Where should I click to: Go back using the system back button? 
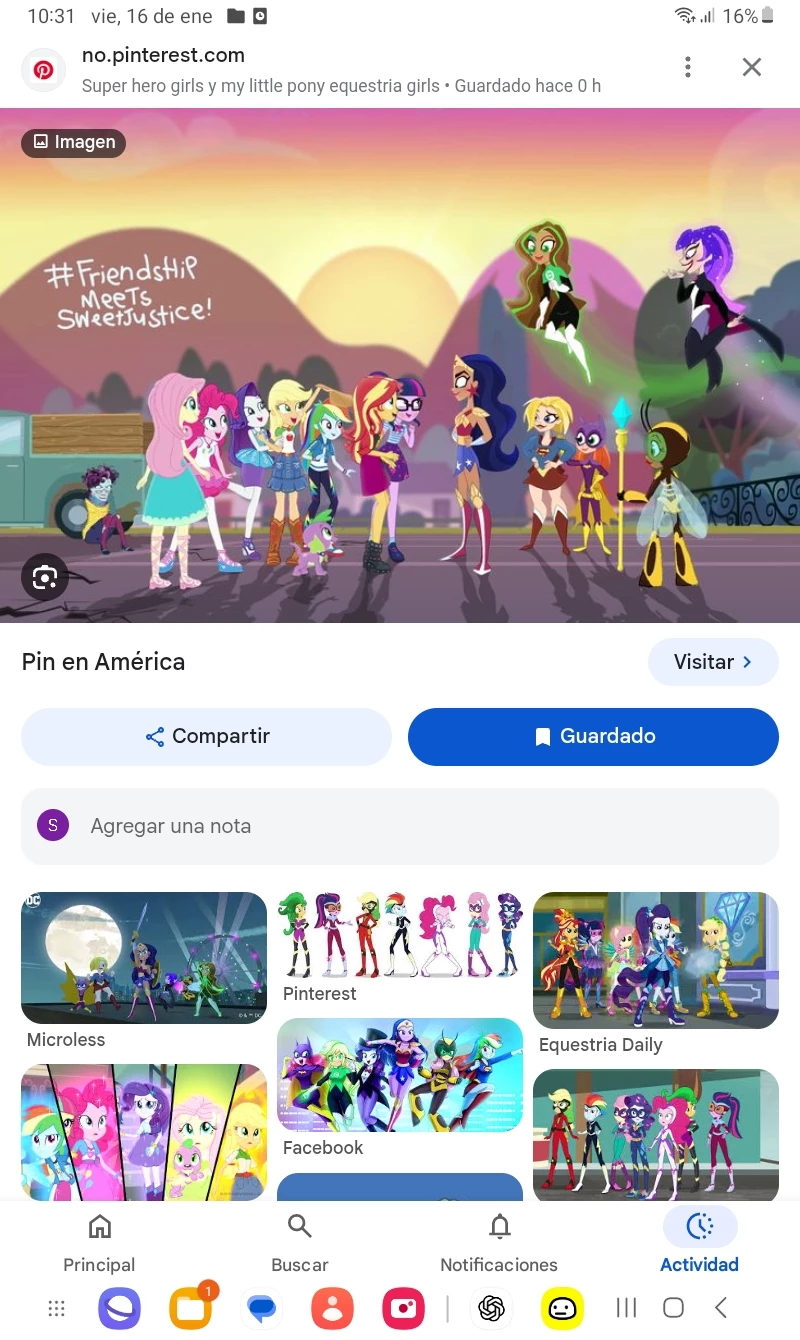(x=721, y=1307)
